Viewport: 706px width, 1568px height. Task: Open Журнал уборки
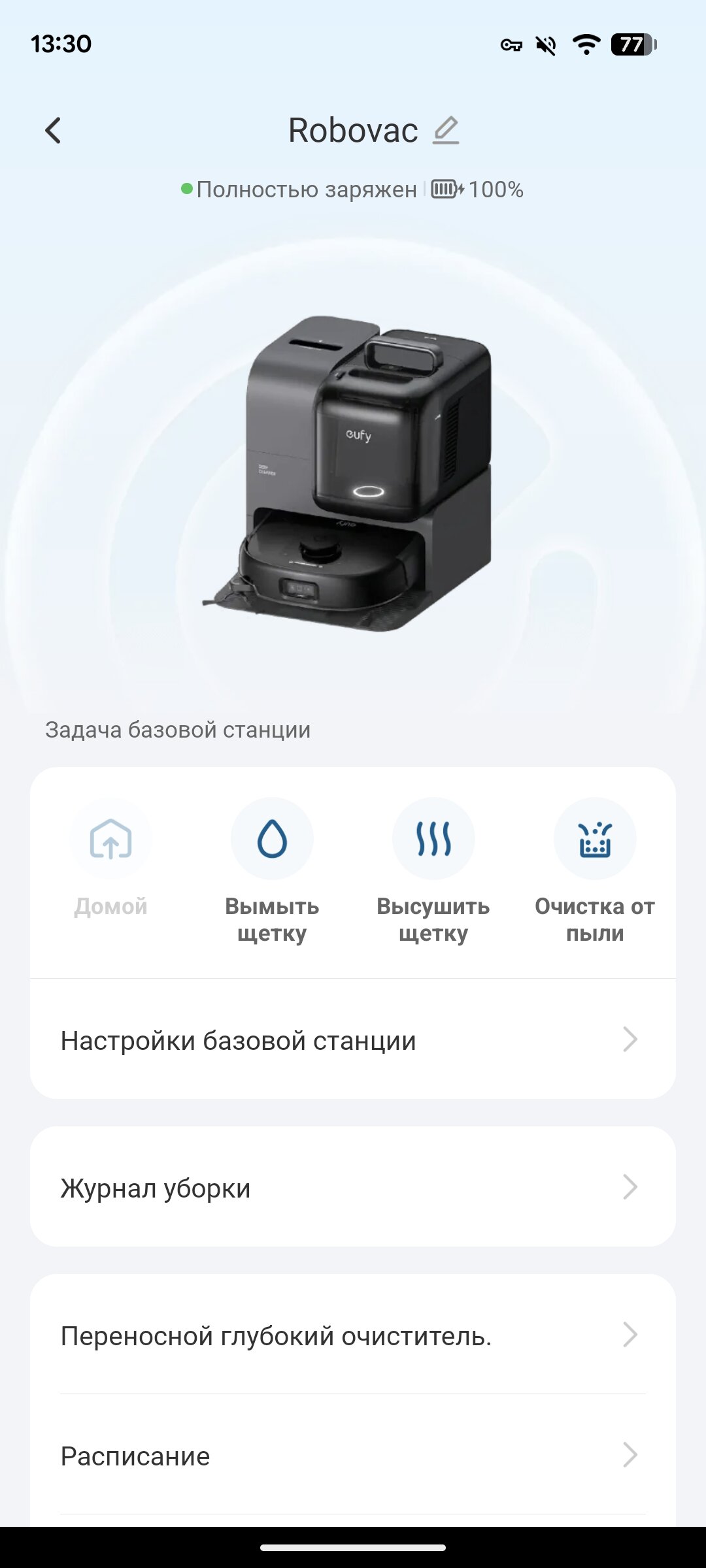353,1188
